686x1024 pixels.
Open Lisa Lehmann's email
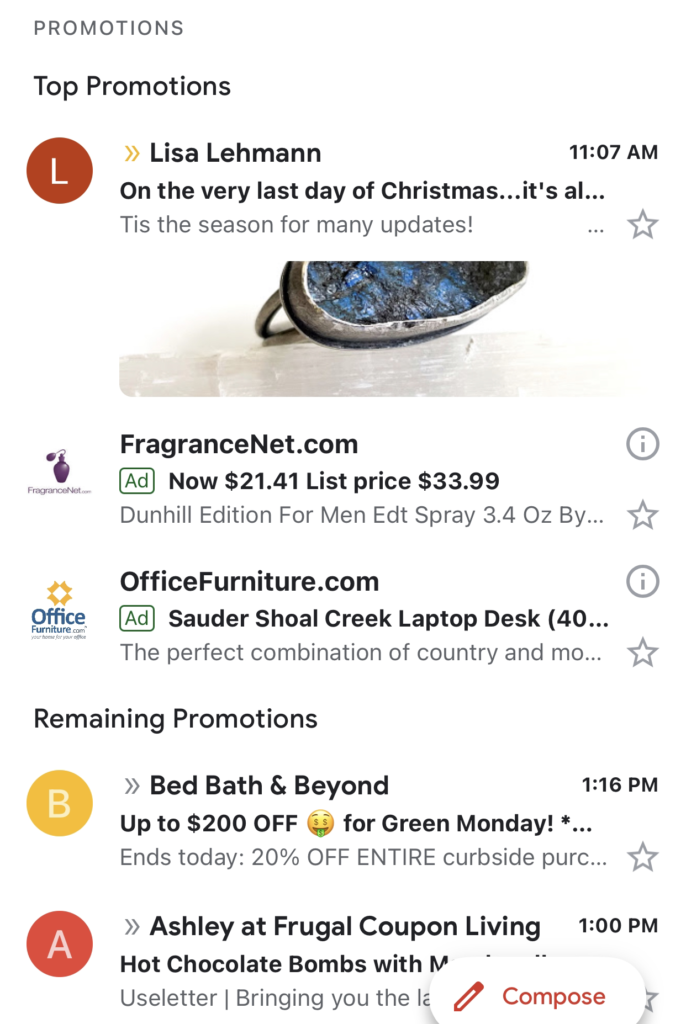coord(360,190)
